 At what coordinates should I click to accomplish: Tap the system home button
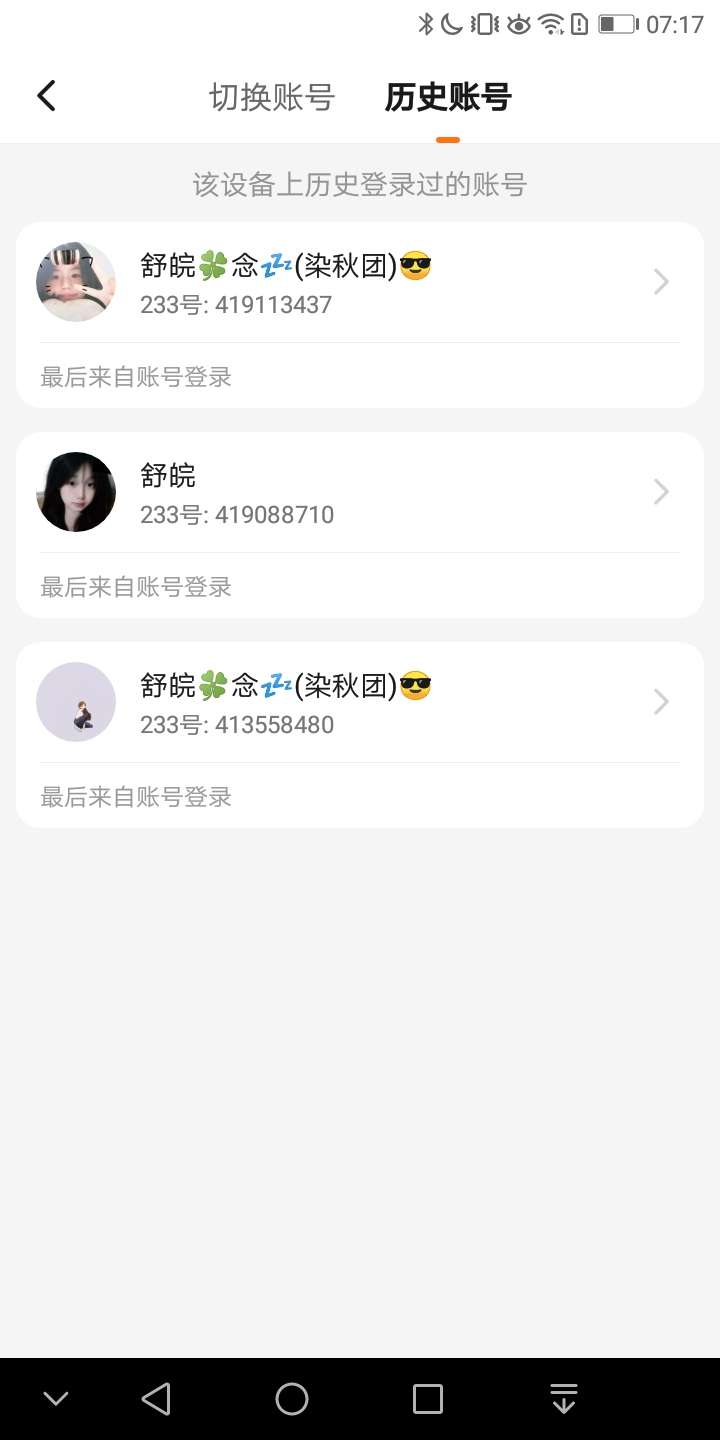point(292,1398)
